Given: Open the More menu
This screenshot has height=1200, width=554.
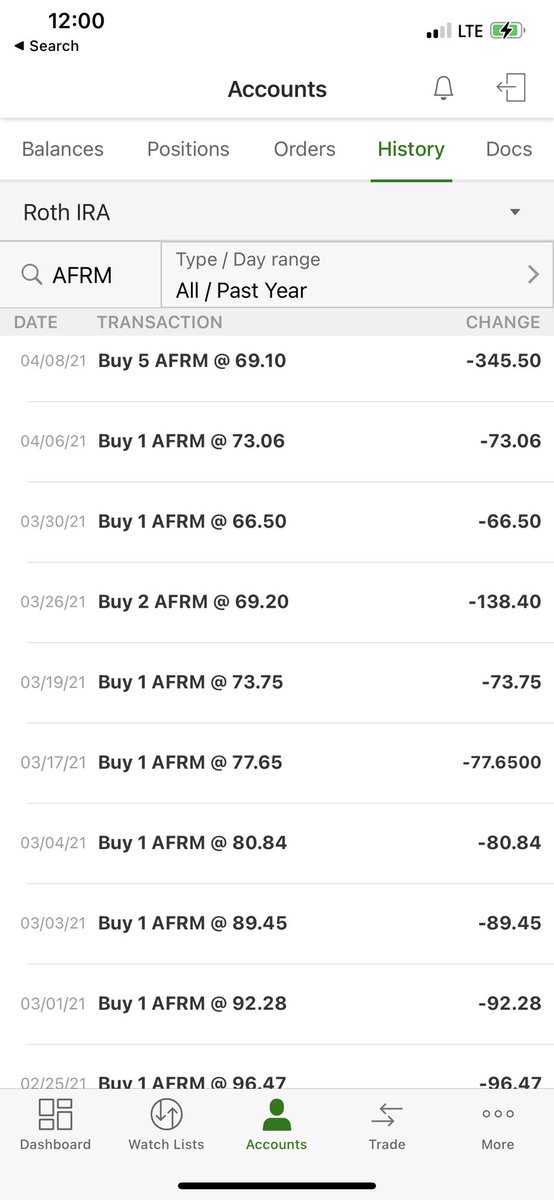Looking at the screenshot, I should [x=498, y=1125].
